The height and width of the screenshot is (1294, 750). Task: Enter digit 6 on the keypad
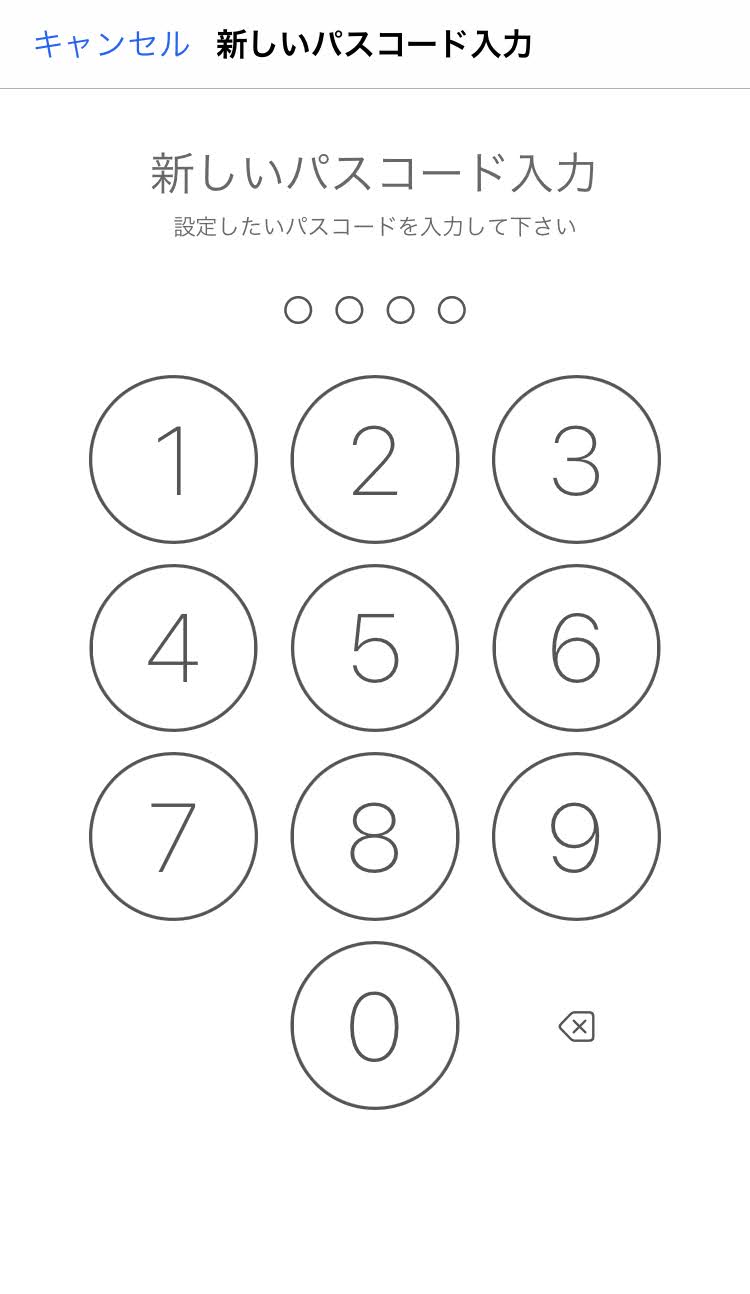(576, 648)
